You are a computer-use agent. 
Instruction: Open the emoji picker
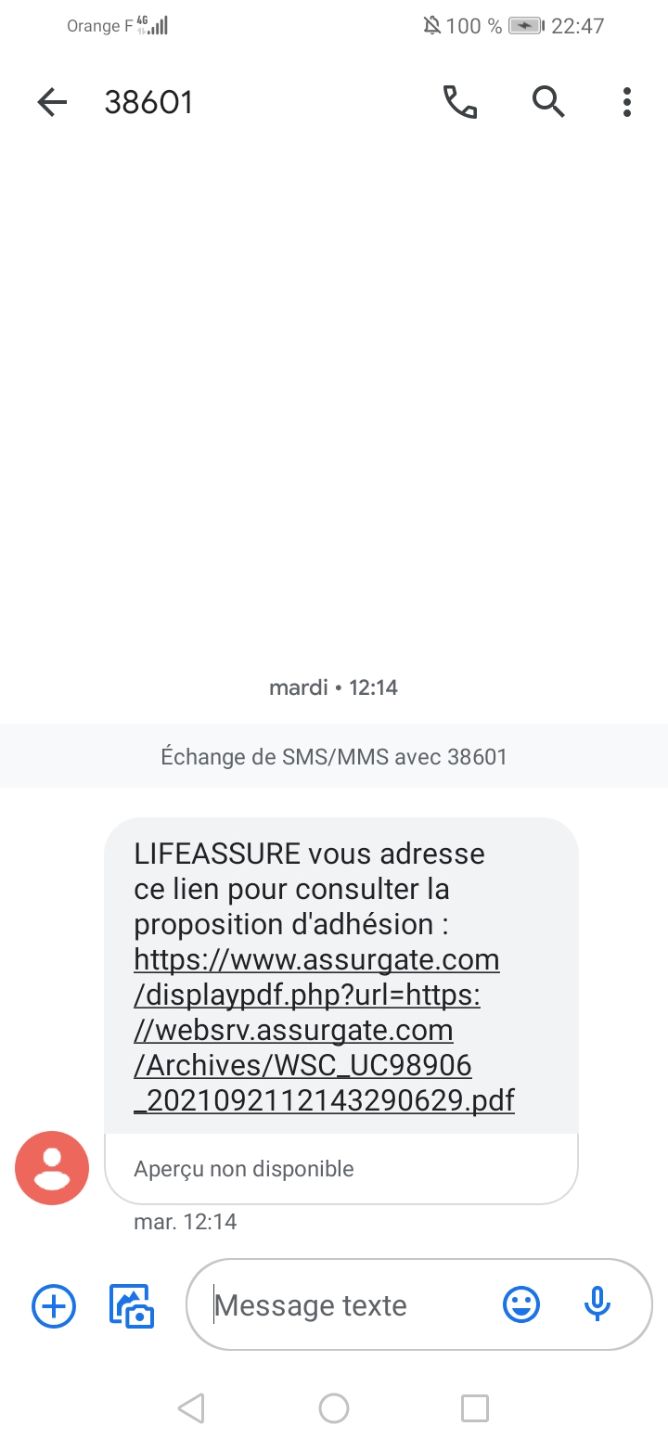(521, 1305)
